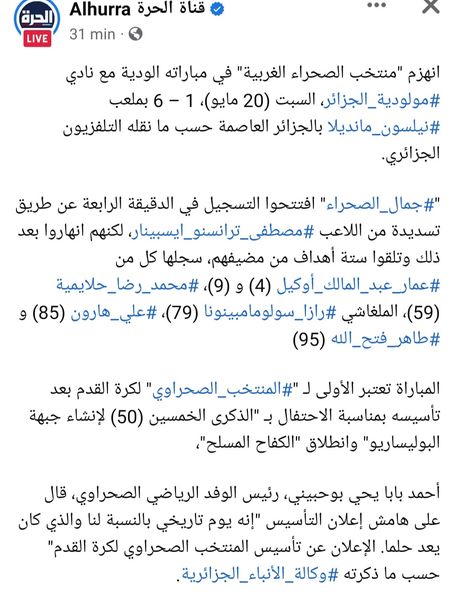The image size is (454, 600).
Task: Open hashtag #المنتخب_الصحراوي
Action: click(x=222, y=390)
